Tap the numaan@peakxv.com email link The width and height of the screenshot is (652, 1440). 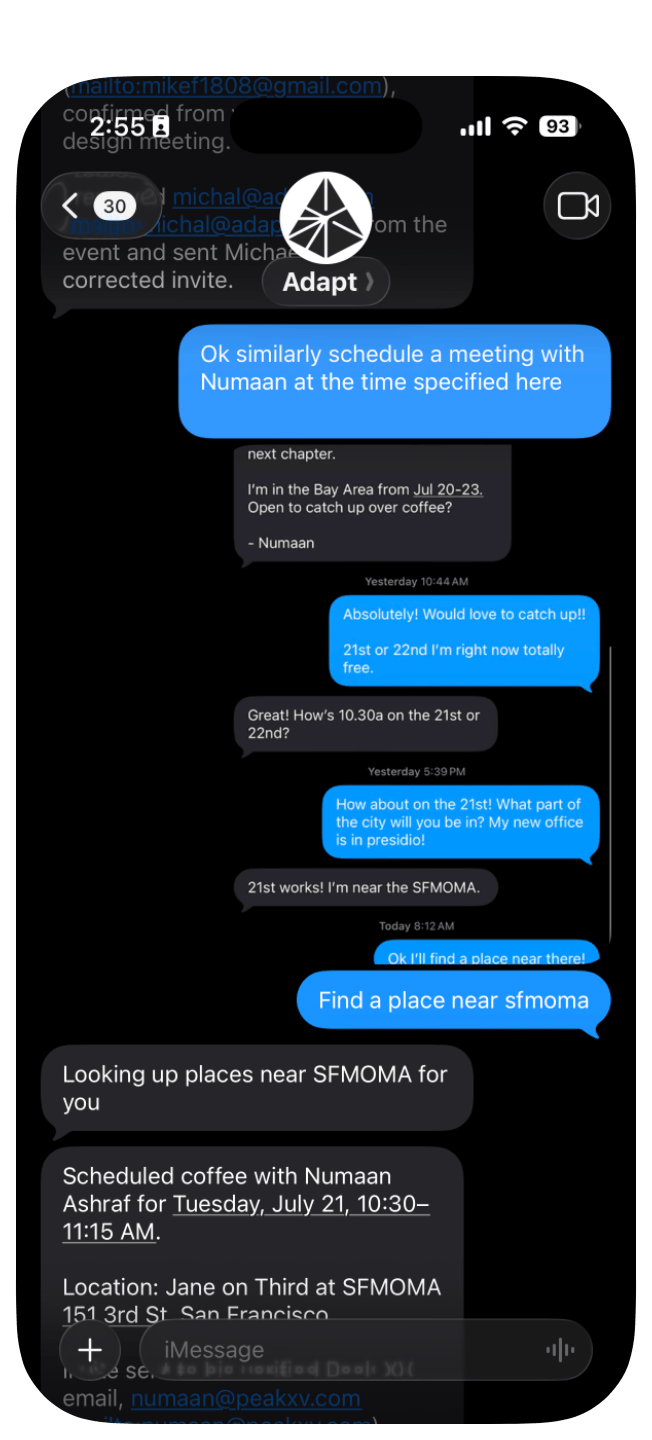(246, 1398)
